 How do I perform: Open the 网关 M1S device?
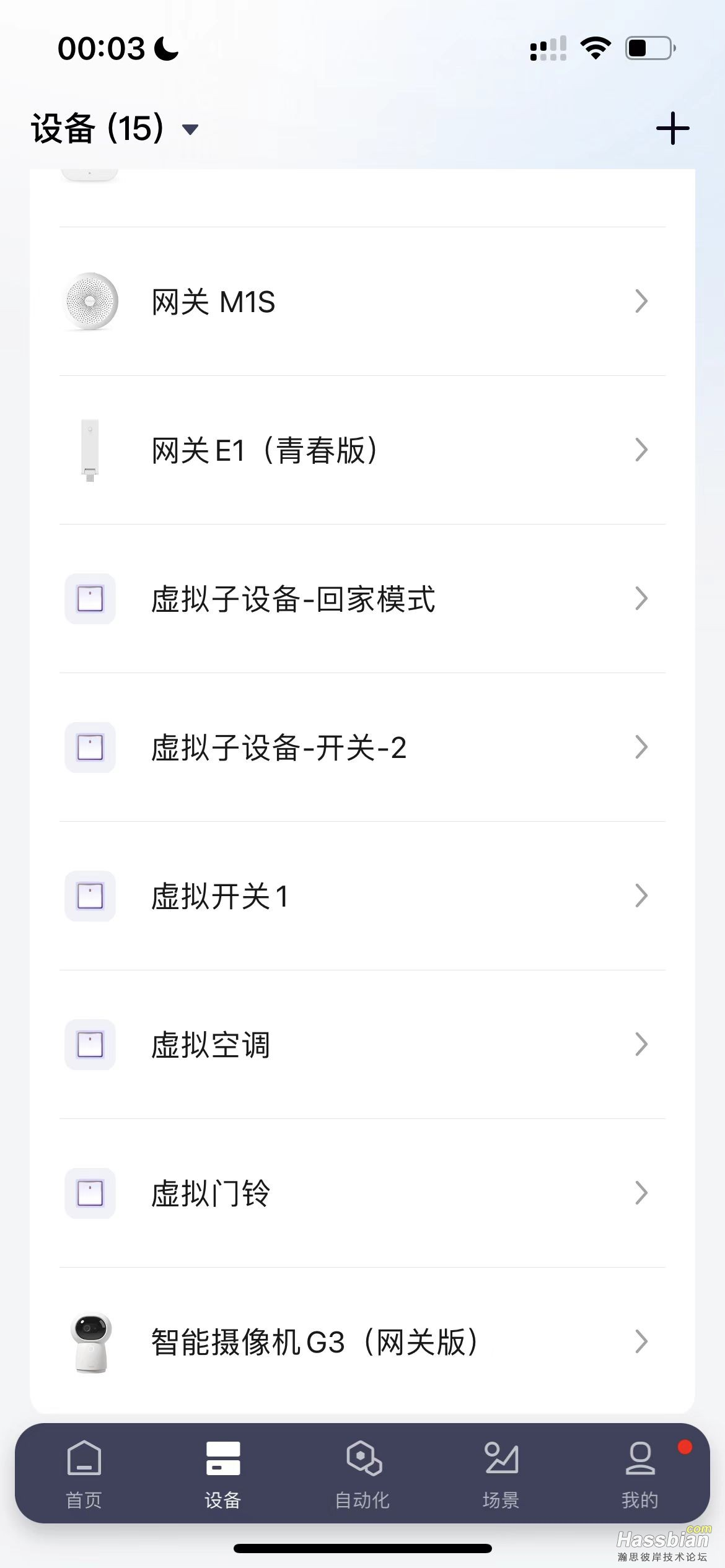click(x=362, y=302)
